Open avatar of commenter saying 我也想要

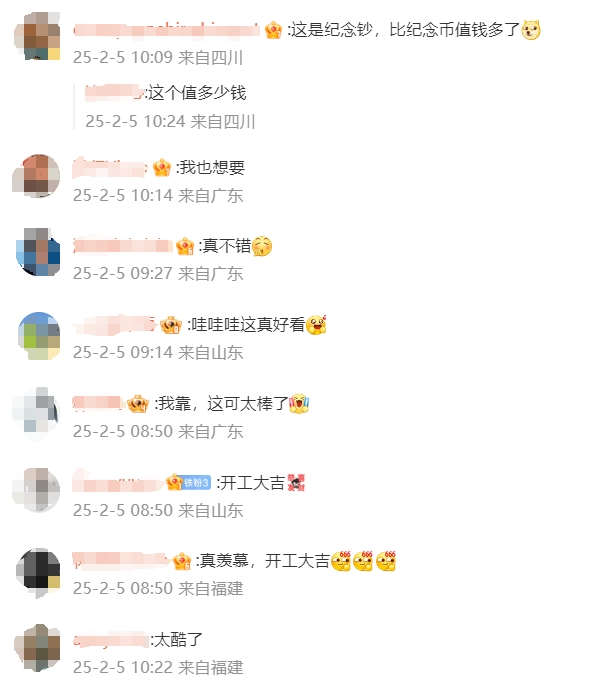point(41,176)
